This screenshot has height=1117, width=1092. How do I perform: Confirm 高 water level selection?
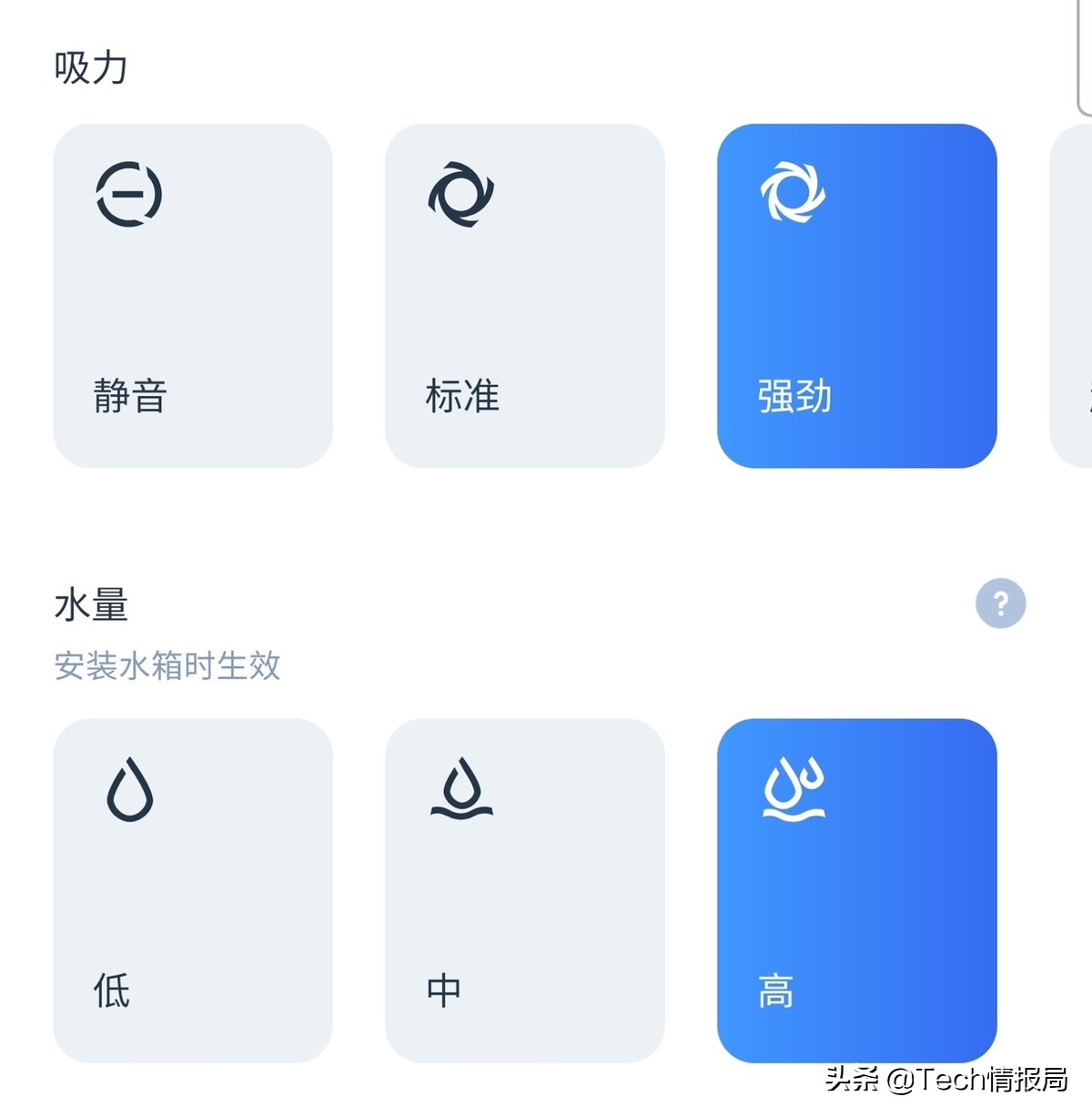[x=857, y=888]
